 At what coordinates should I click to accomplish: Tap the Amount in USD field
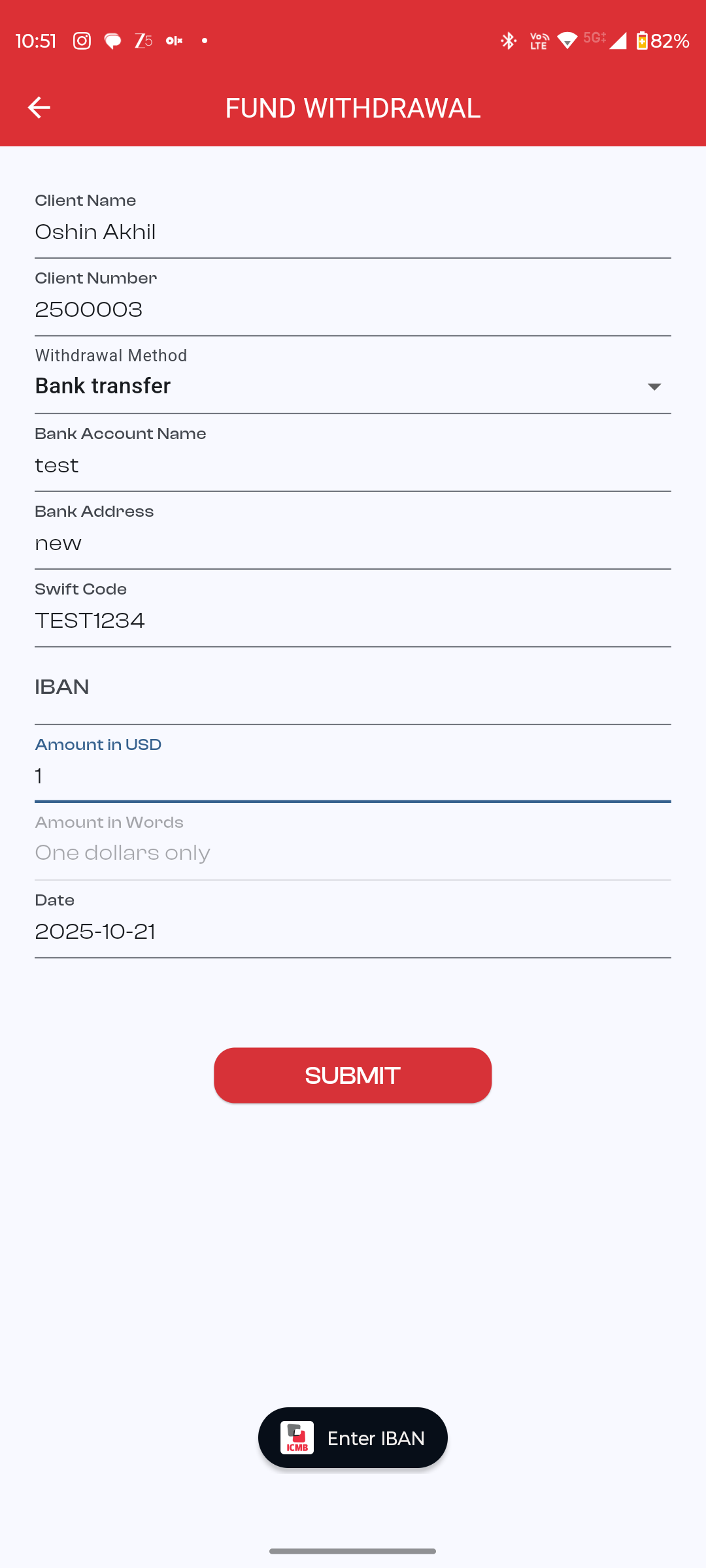352,777
